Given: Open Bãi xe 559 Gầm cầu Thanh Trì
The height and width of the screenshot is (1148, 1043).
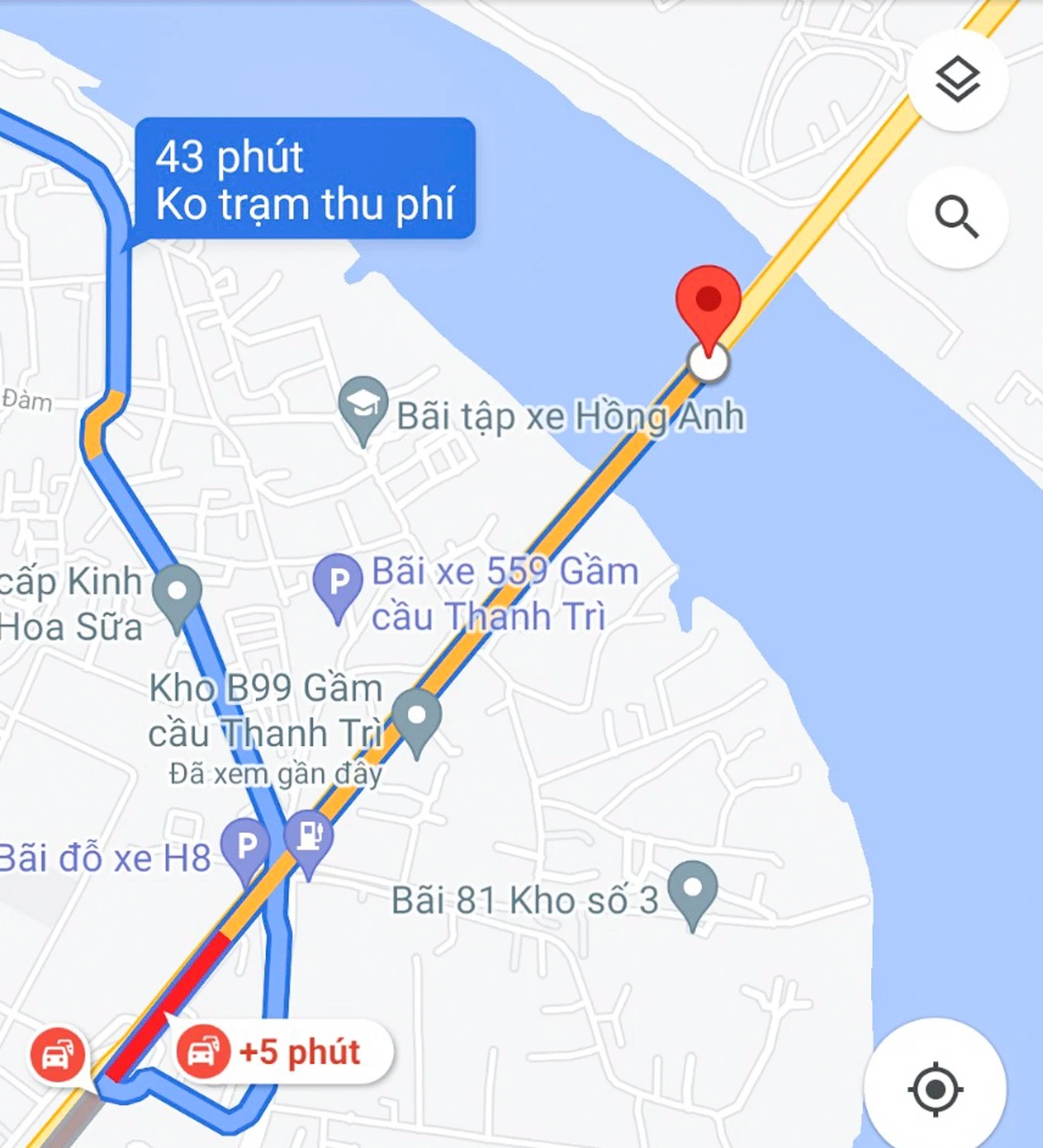Looking at the screenshot, I should [338, 583].
